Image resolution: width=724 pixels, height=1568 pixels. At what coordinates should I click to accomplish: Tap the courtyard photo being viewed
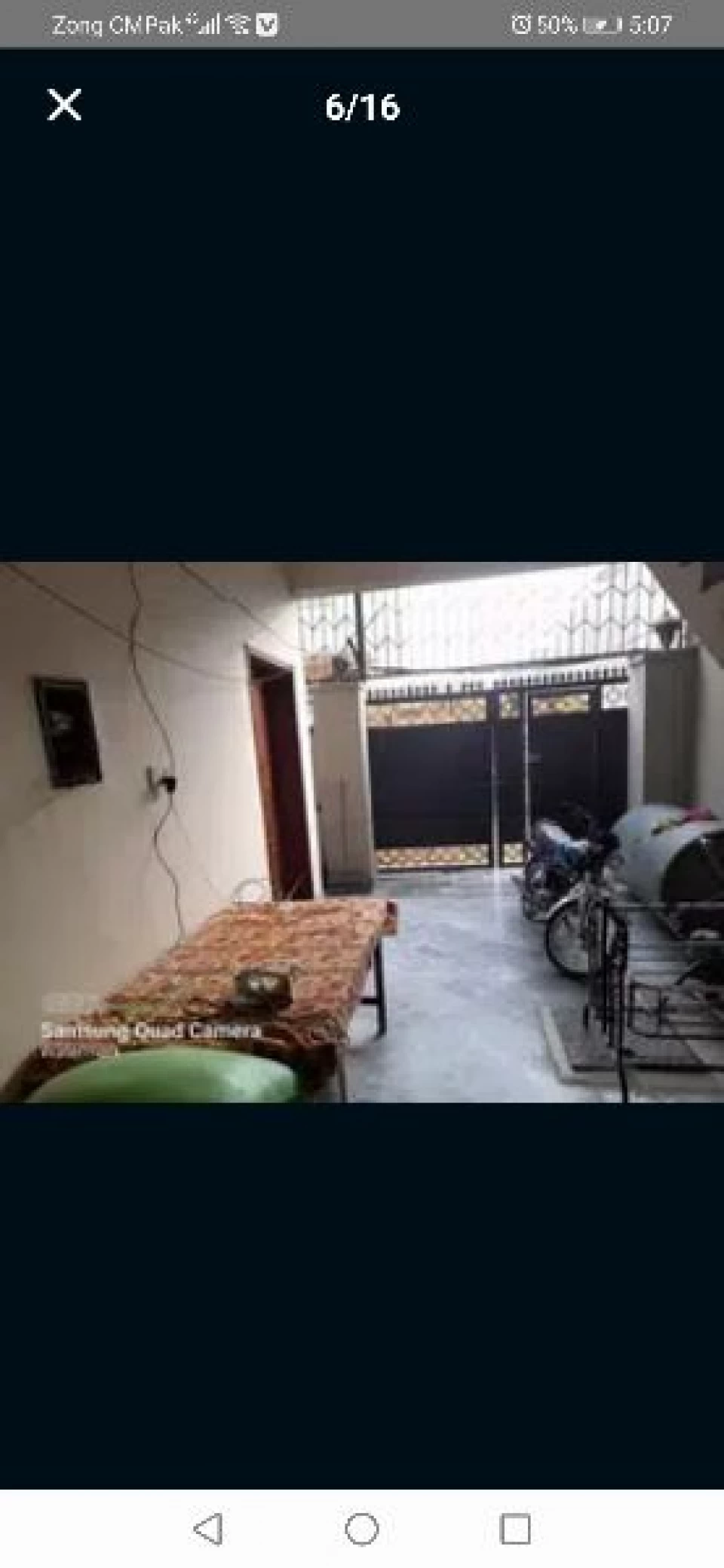(x=362, y=832)
